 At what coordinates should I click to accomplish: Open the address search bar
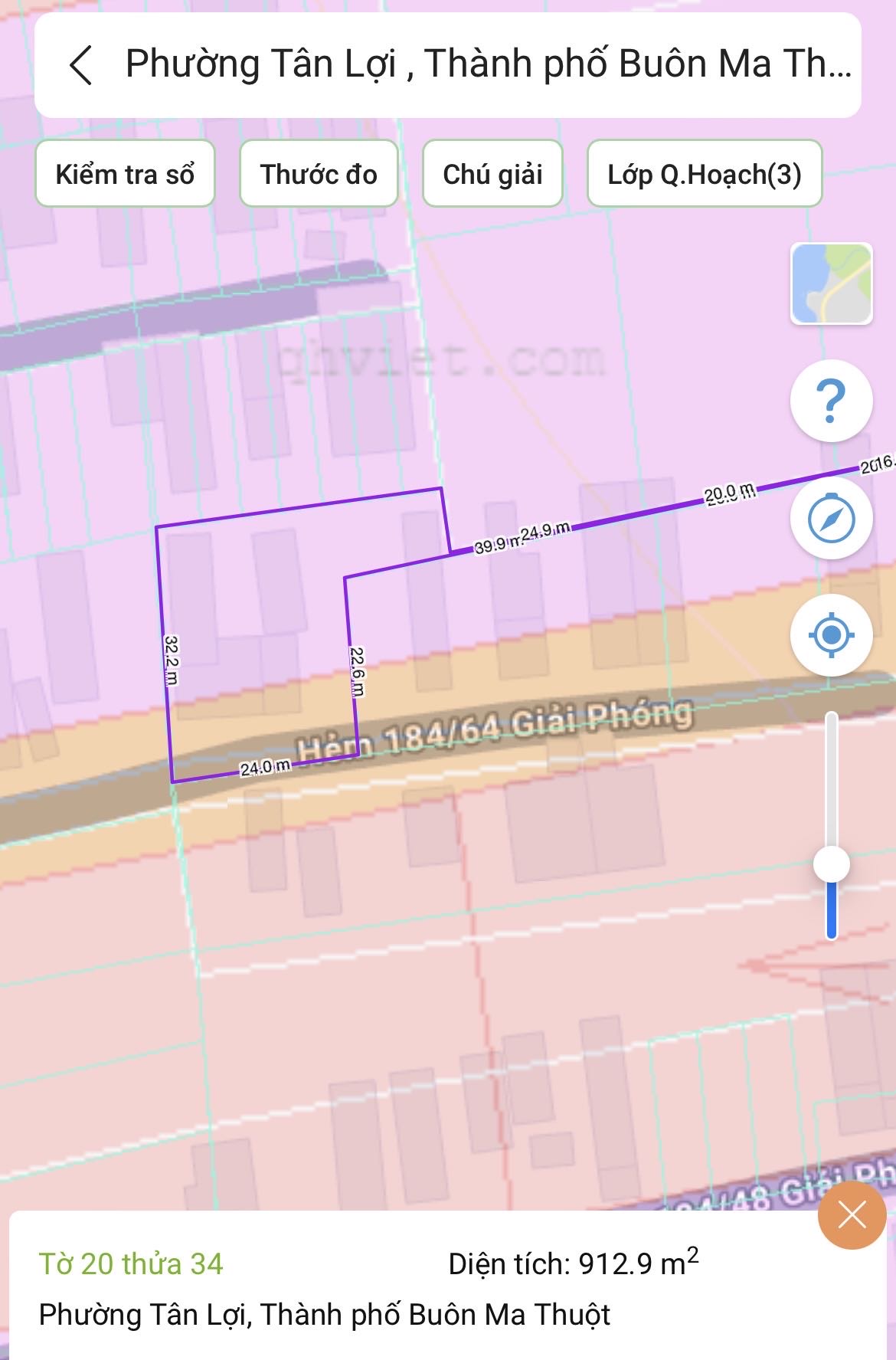487,64
